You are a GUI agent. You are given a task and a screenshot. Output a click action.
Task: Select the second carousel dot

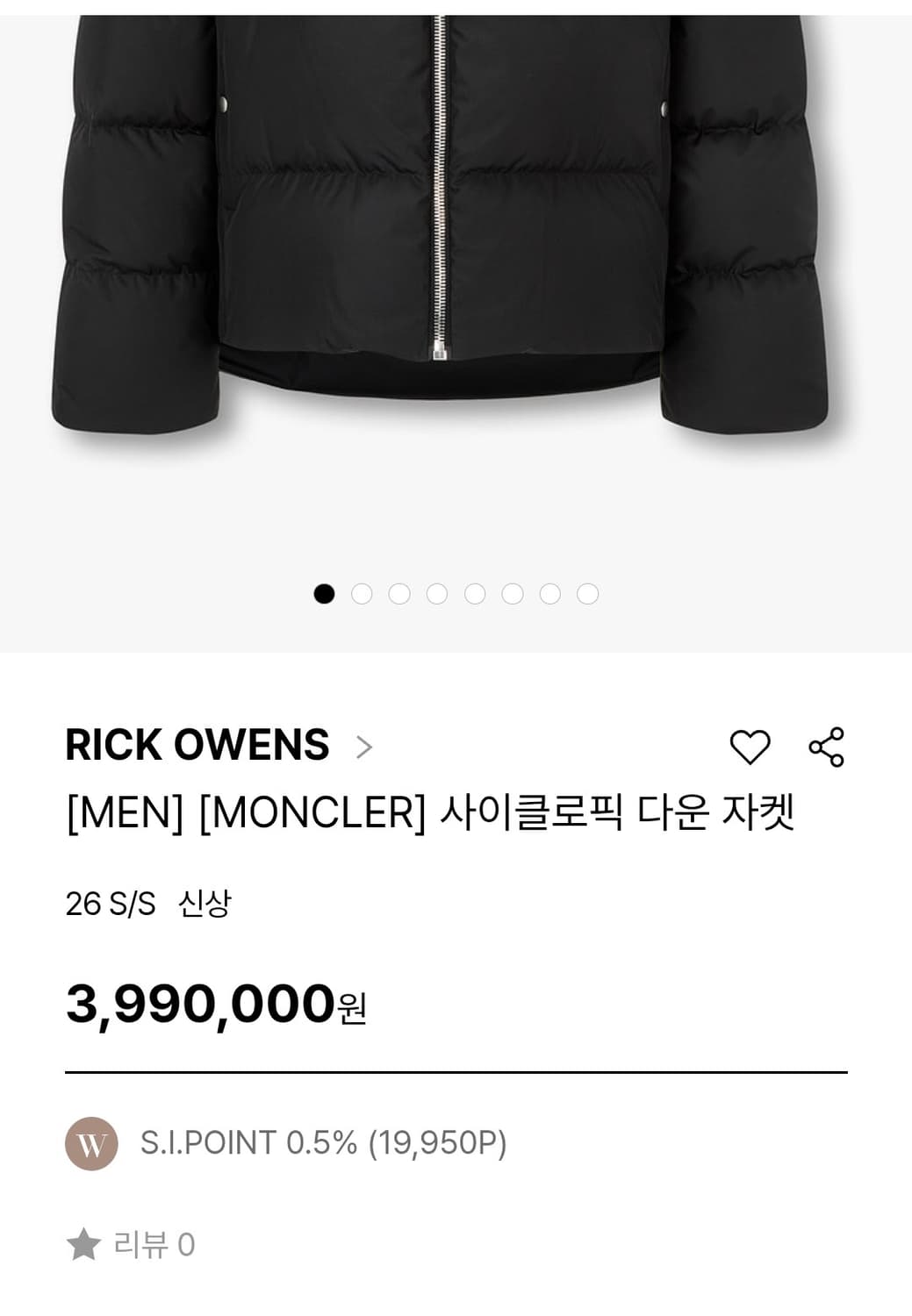[363, 594]
